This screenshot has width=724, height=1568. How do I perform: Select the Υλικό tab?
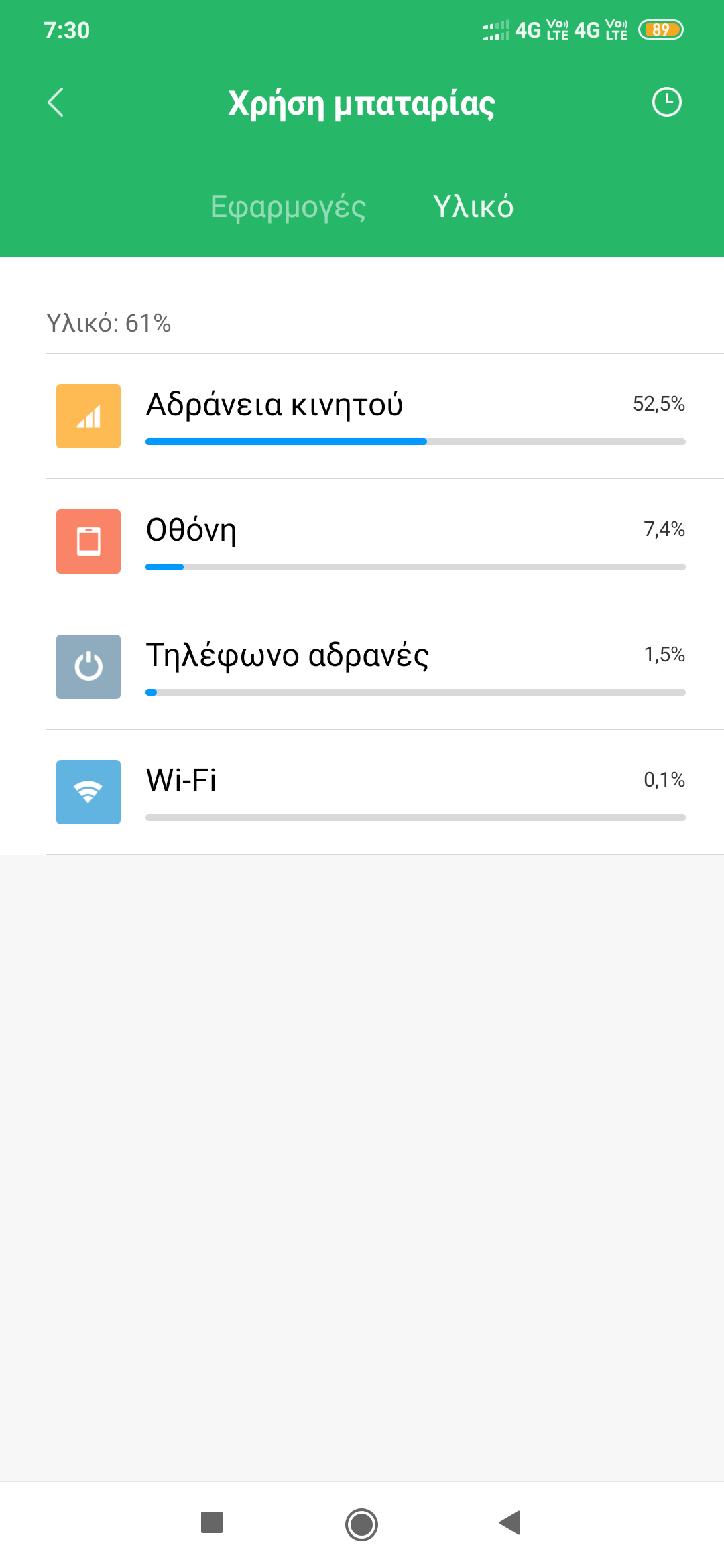pyautogui.click(x=473, y=207)
